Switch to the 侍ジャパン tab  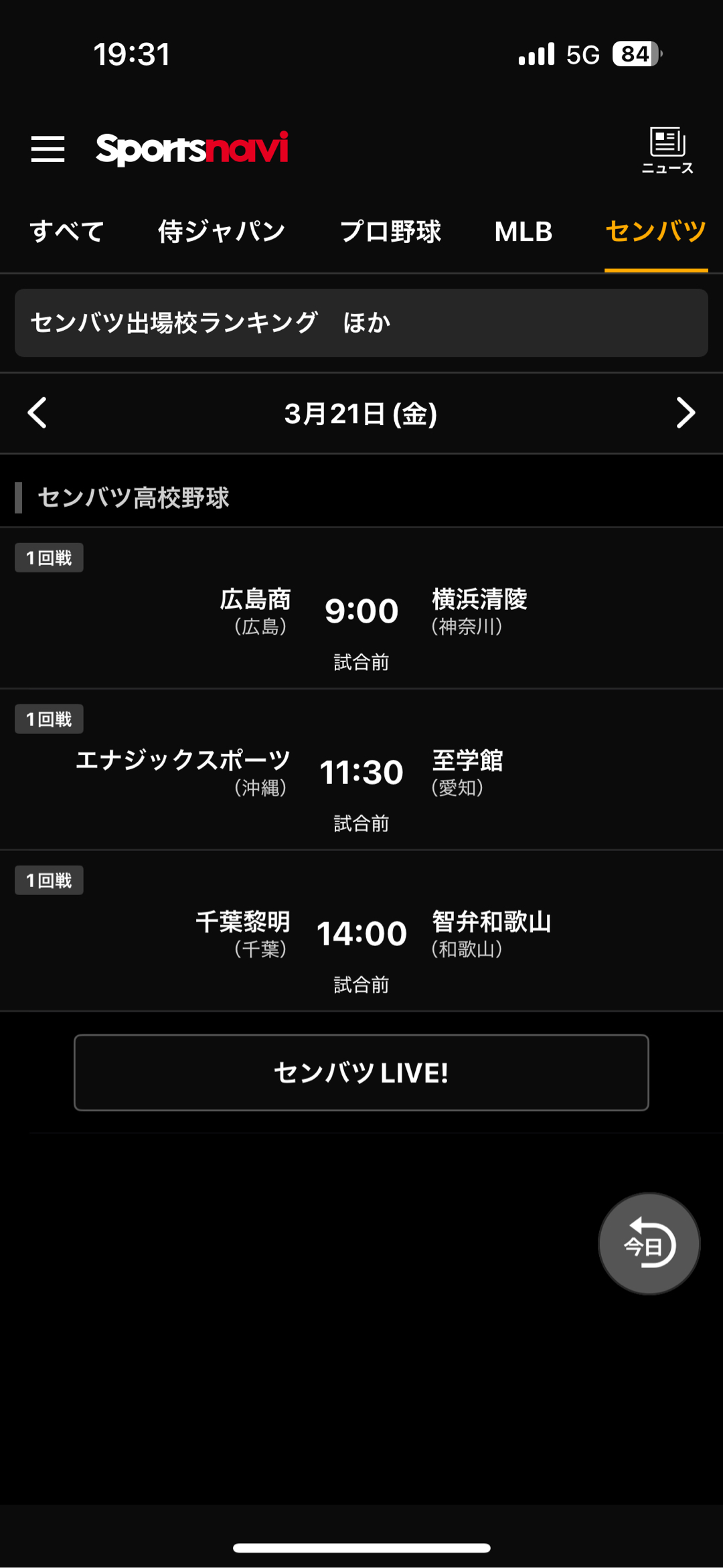pos(222,232)
